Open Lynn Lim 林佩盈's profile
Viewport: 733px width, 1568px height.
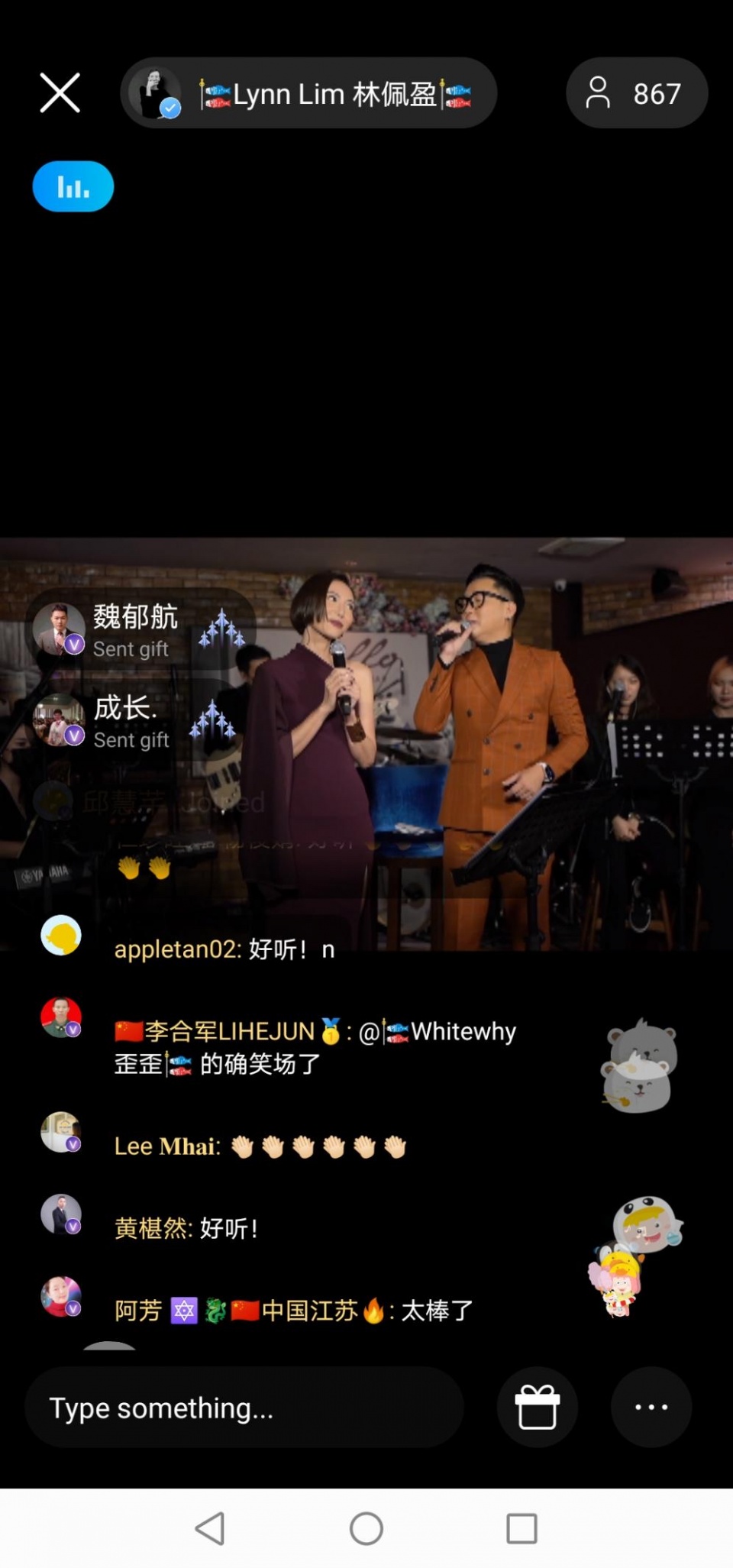pyautogui.click(x=328, y=93)
